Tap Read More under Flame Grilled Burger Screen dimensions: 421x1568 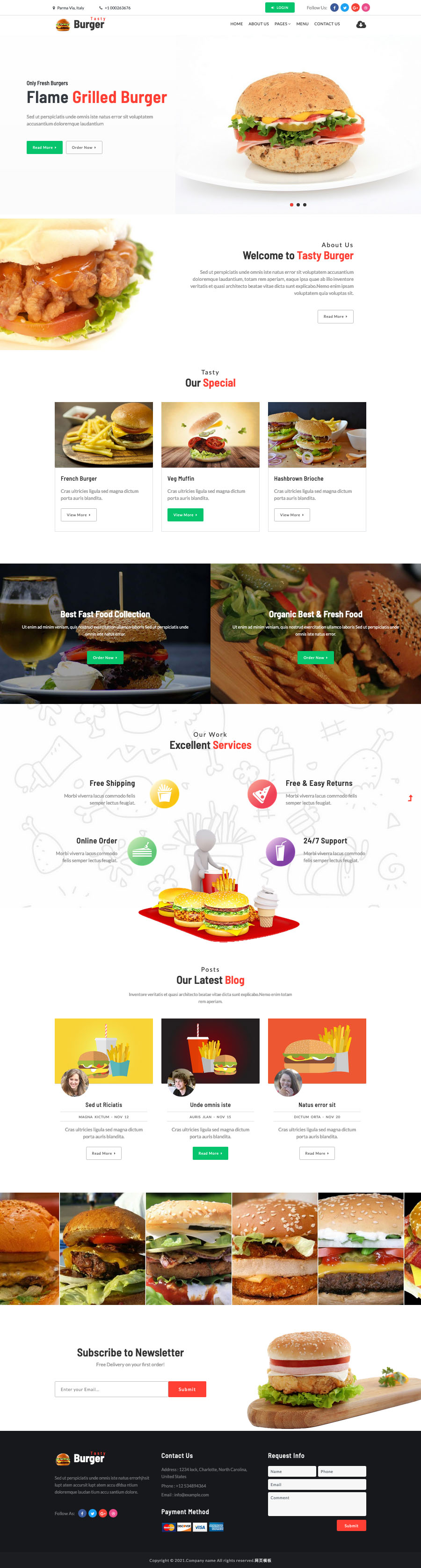[x=44, y=147]
